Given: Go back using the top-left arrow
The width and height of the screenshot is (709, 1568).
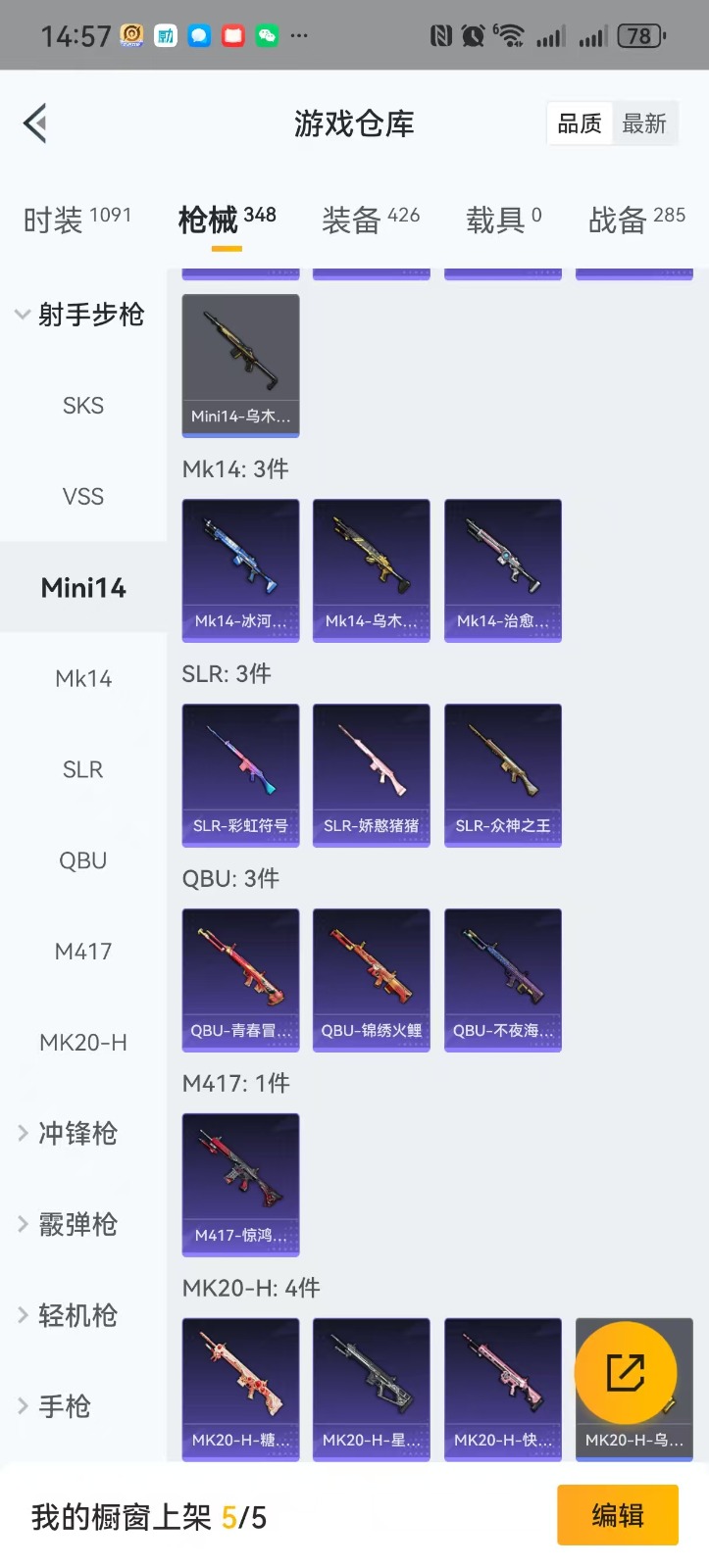Looking at the screenshot, I should [x=36, y=123].
